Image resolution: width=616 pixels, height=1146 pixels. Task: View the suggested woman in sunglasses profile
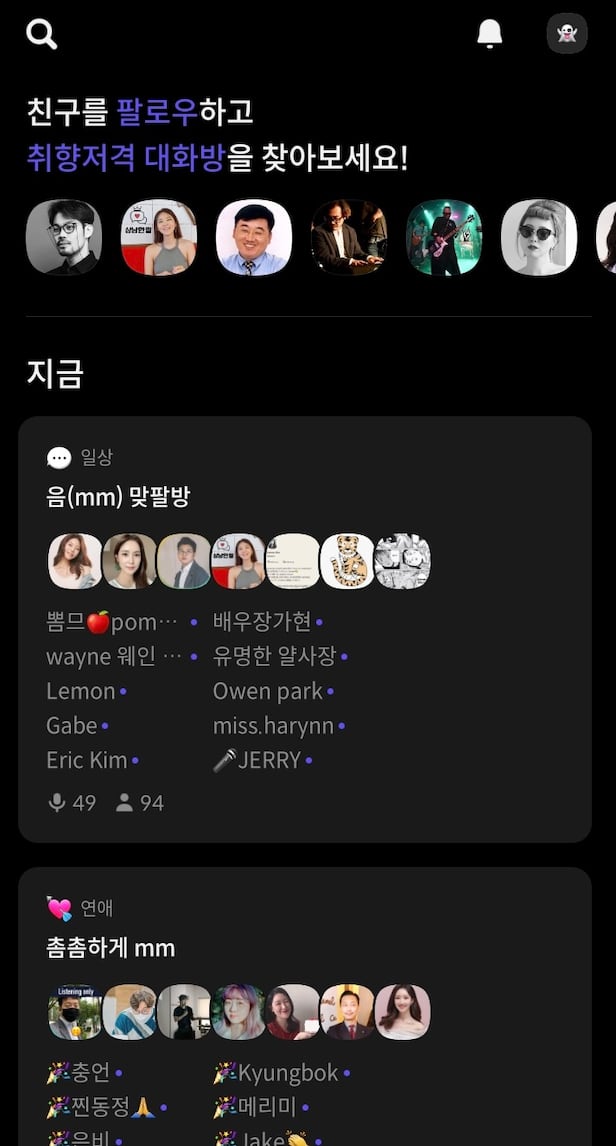click(x=539, y=237)
